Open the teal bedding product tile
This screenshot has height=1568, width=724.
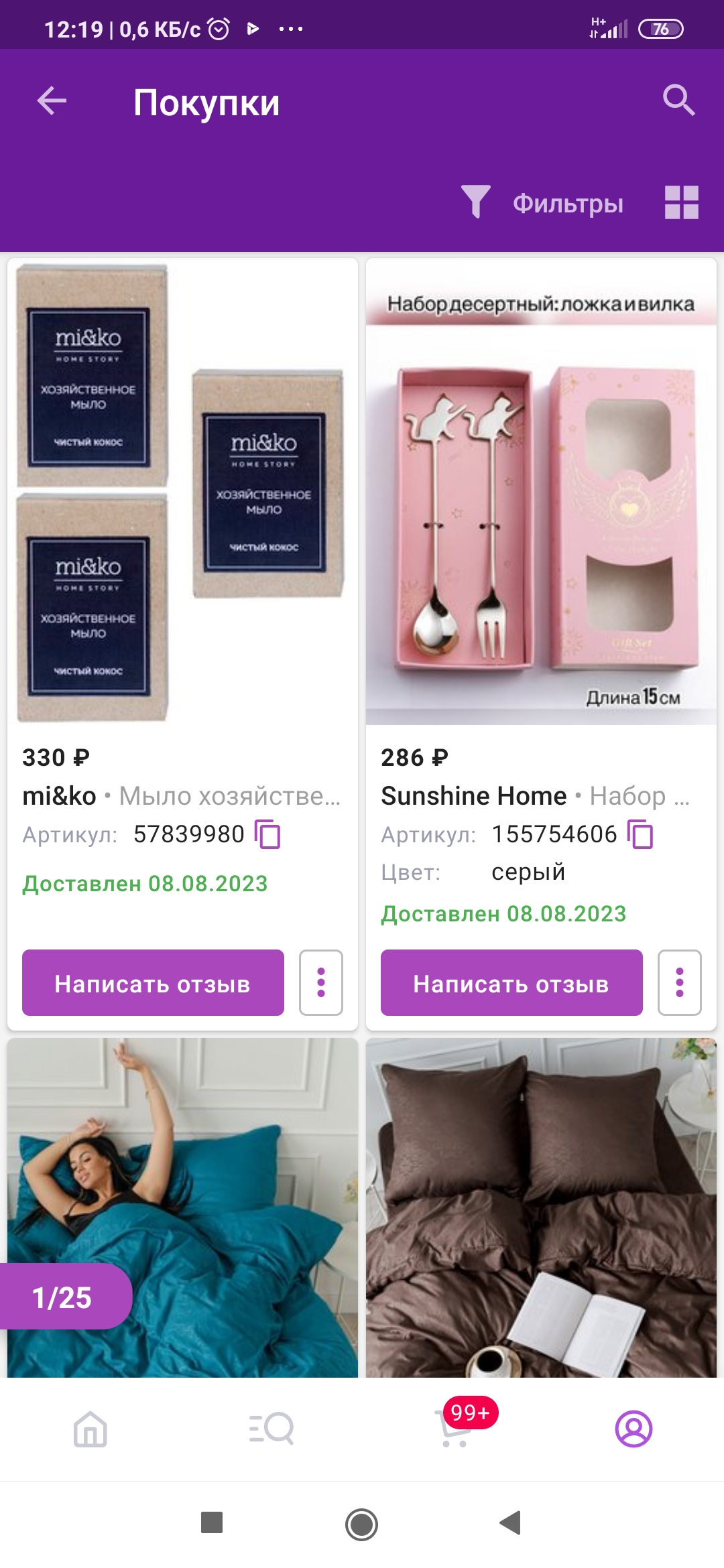tap(182, 1207)
